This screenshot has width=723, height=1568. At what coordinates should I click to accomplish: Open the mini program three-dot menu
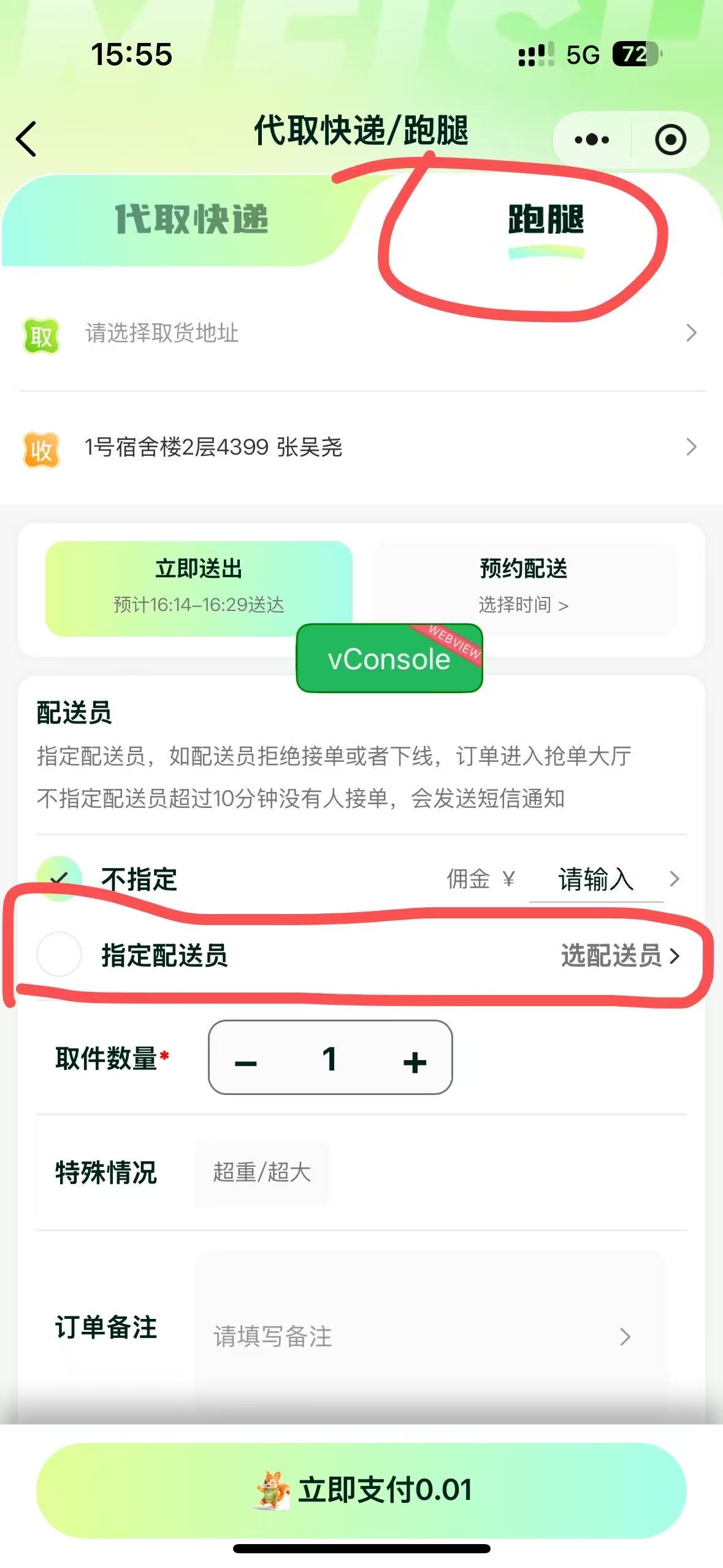[x=592, y=140]
